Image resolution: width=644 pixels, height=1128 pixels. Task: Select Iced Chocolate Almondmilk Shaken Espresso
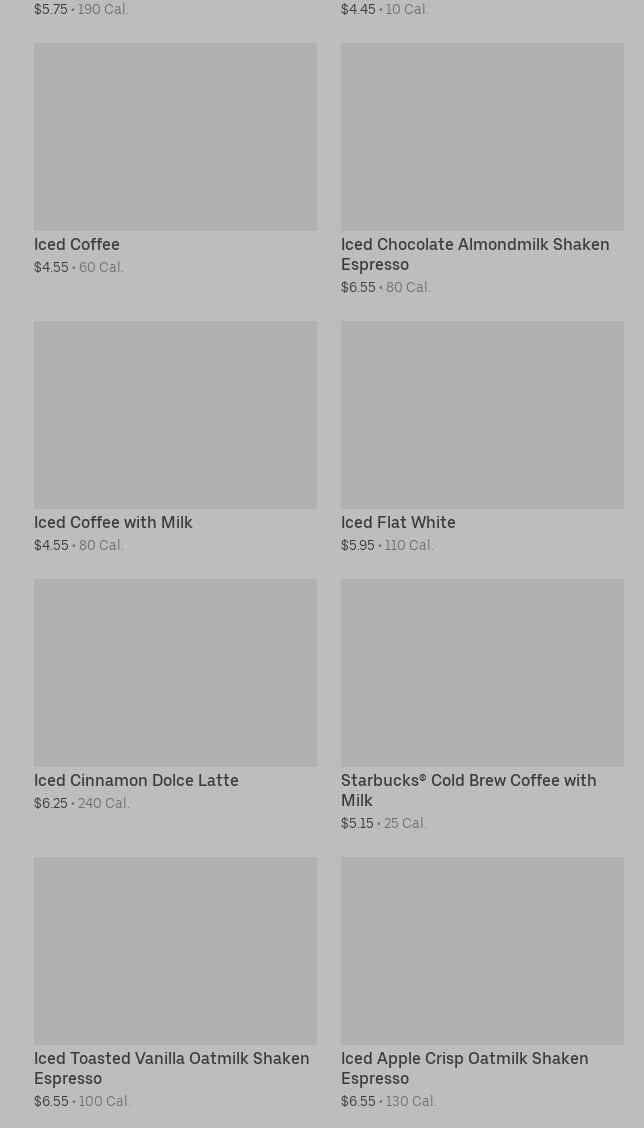point(482,169)
